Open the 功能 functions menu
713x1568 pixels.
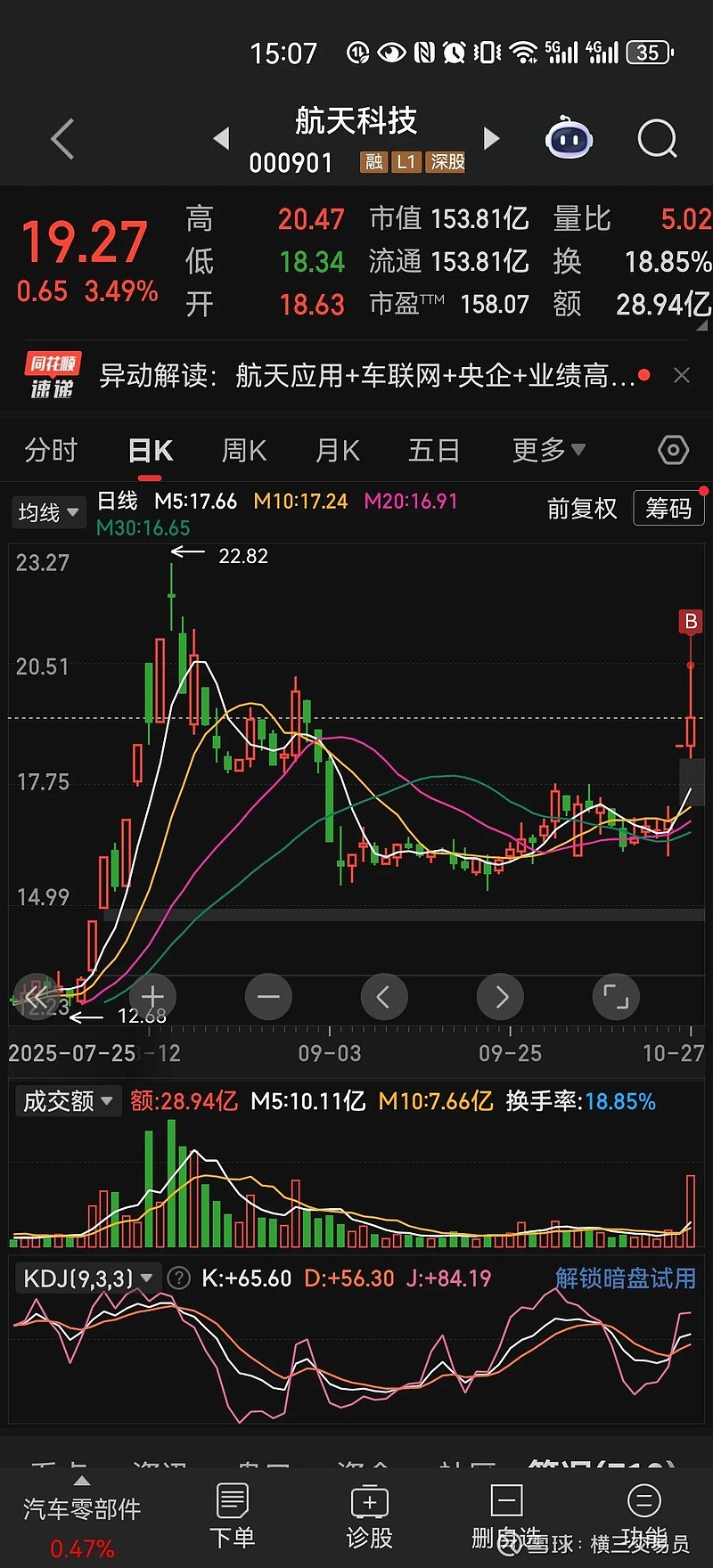click(643, 1515)
